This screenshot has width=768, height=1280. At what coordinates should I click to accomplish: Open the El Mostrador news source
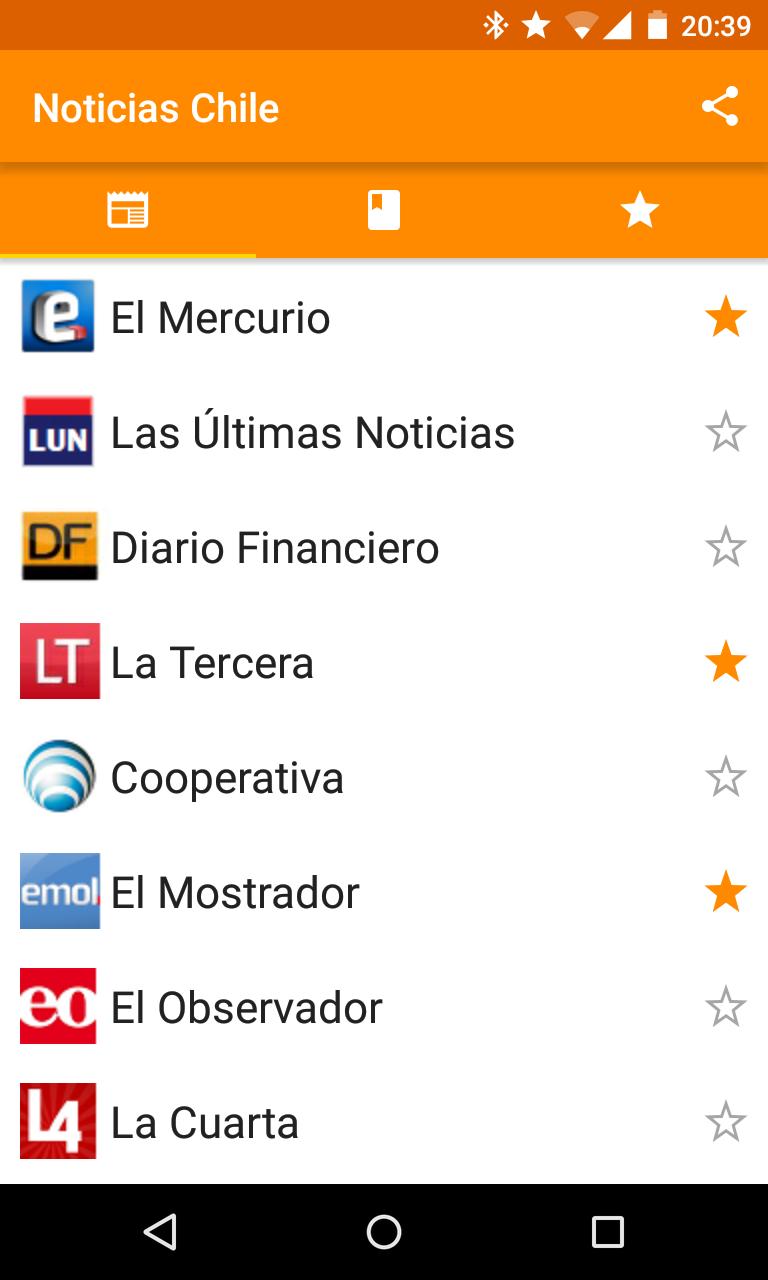(x=300, y=891)
